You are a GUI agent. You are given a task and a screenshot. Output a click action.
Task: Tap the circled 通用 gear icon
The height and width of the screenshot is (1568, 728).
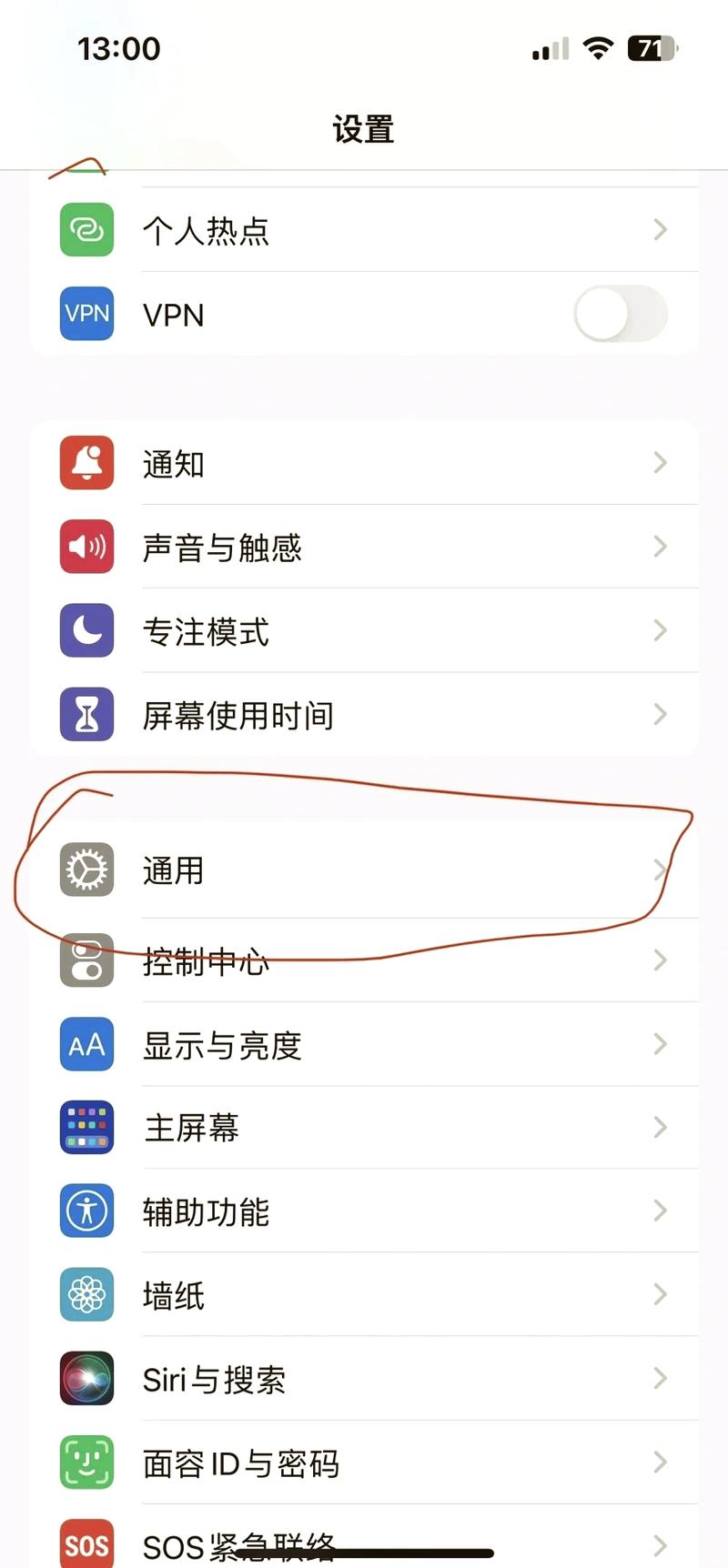(x=86, y=869)
